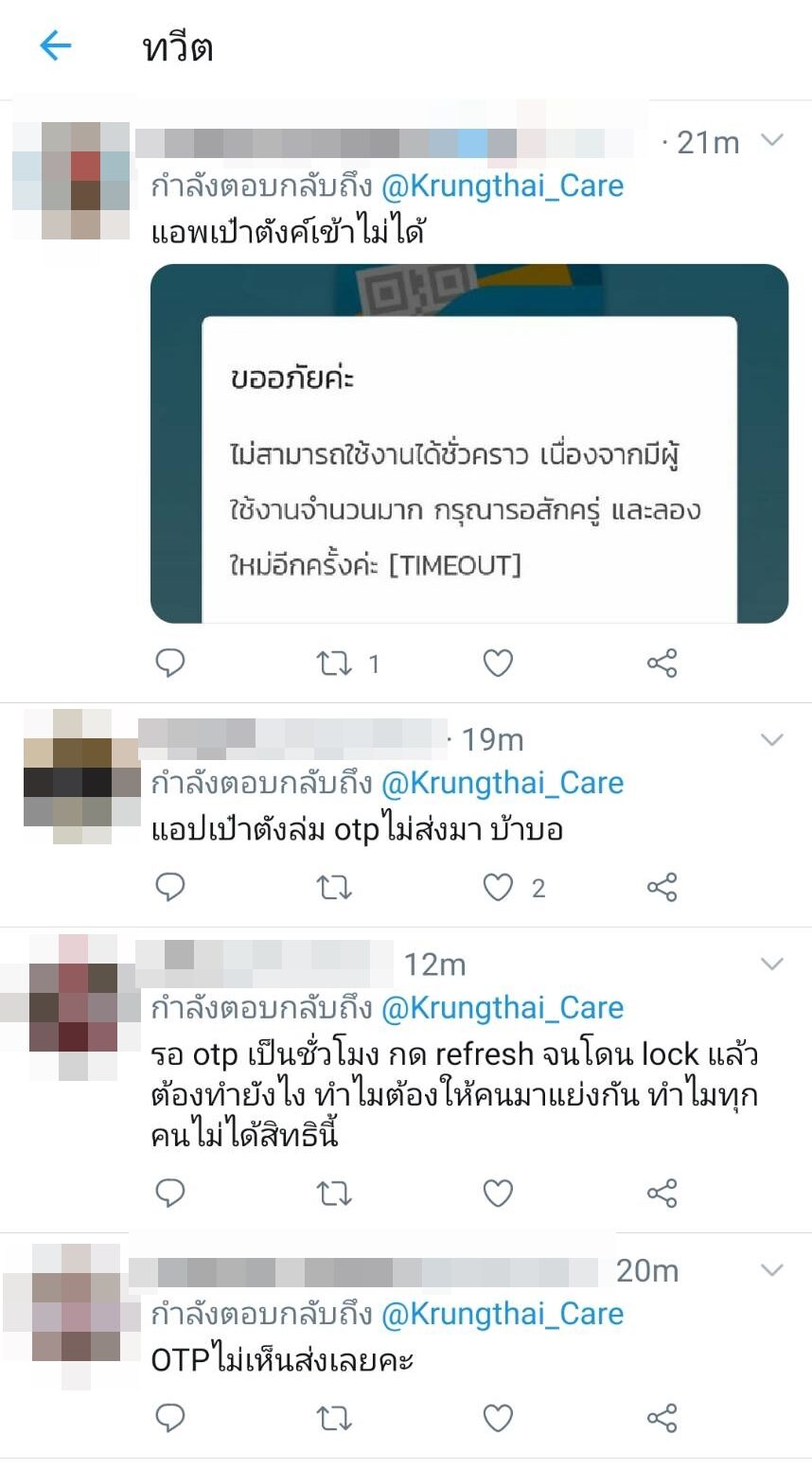Retweet the tweet posted 19m ago
This screenshot has height=1469, width=812.
point(334,887)
